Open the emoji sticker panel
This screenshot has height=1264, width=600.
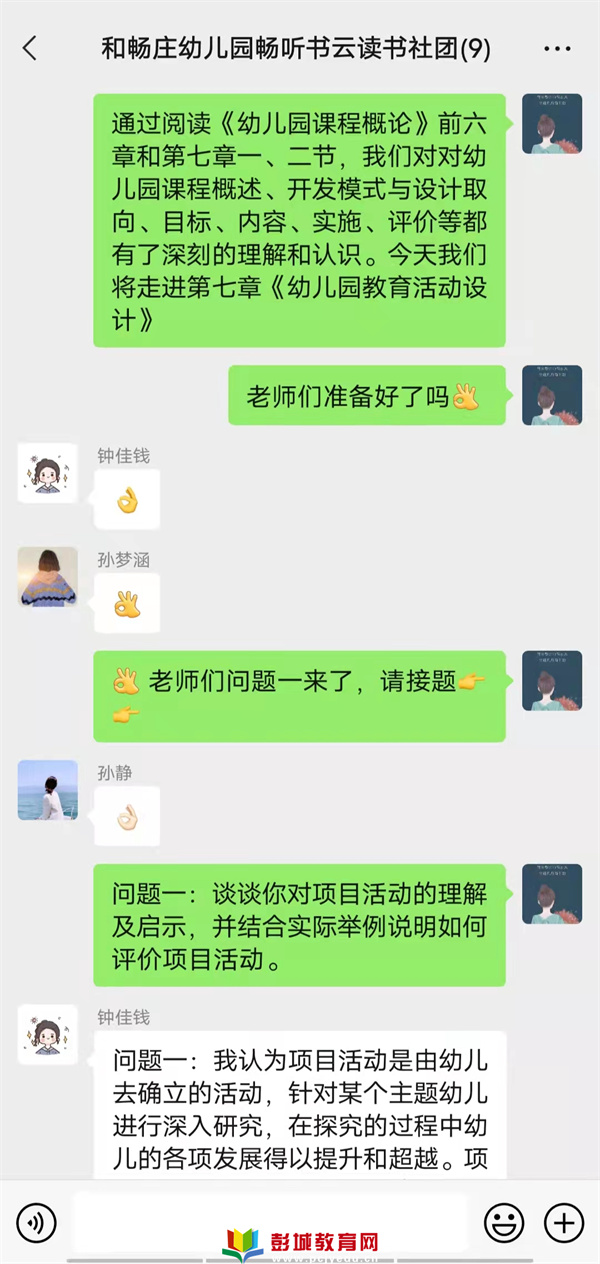coord(504,1221)
